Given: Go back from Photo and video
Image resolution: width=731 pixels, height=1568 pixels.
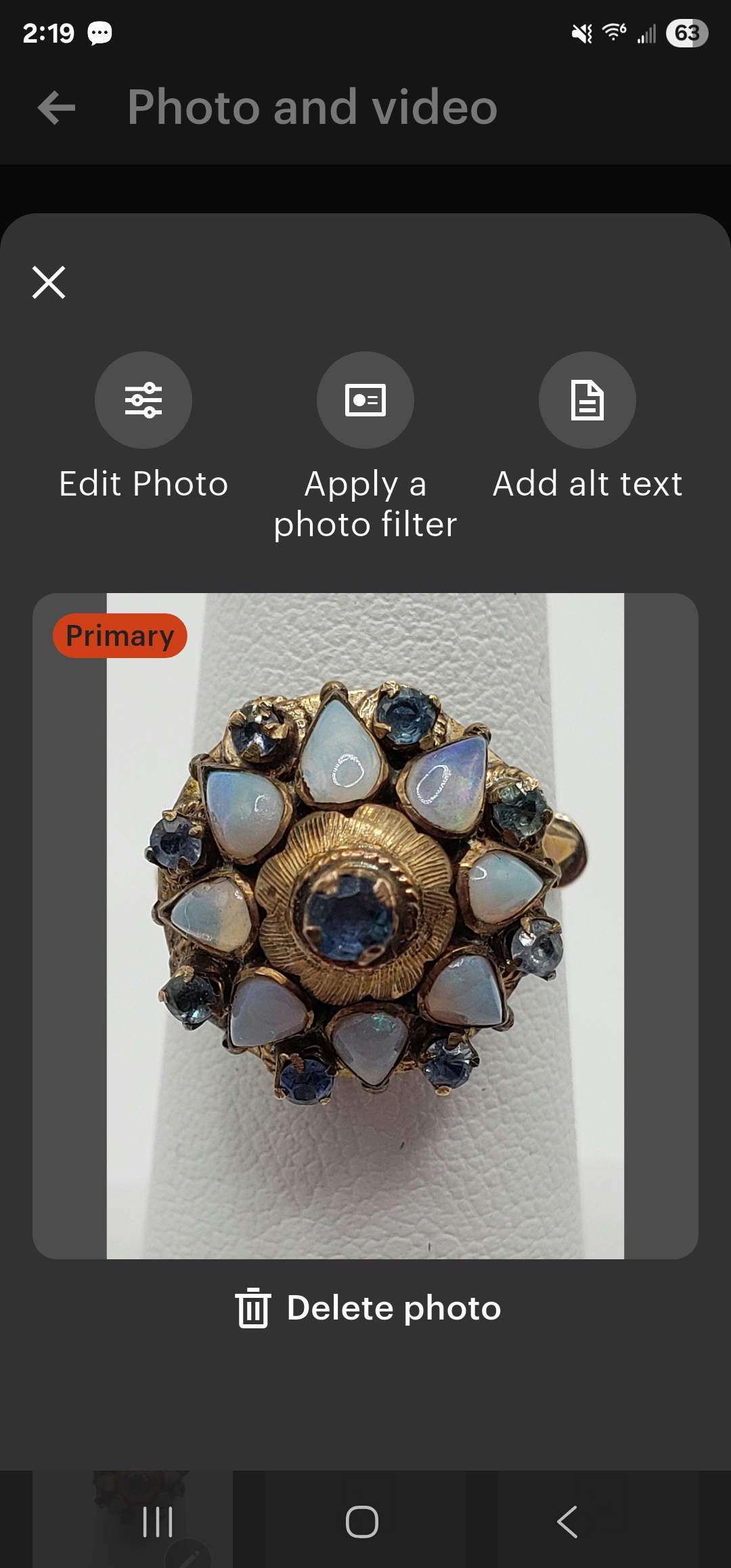Looking at the screenshot, I should pos(57,108).
